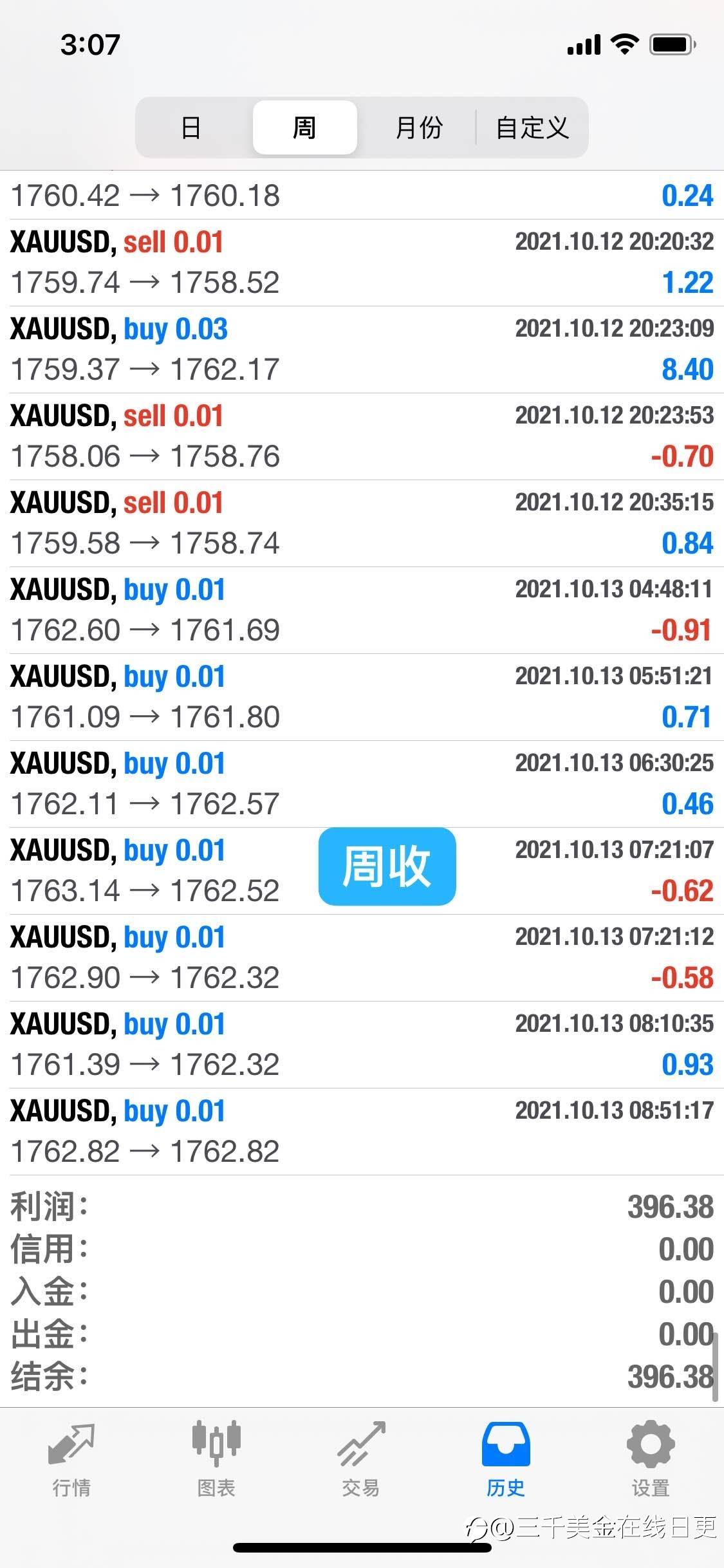The height and width of the screenshot is (1568, 724).
Task: View the sell 0.01 trade at 20:35:15
Action: [362, 523]
